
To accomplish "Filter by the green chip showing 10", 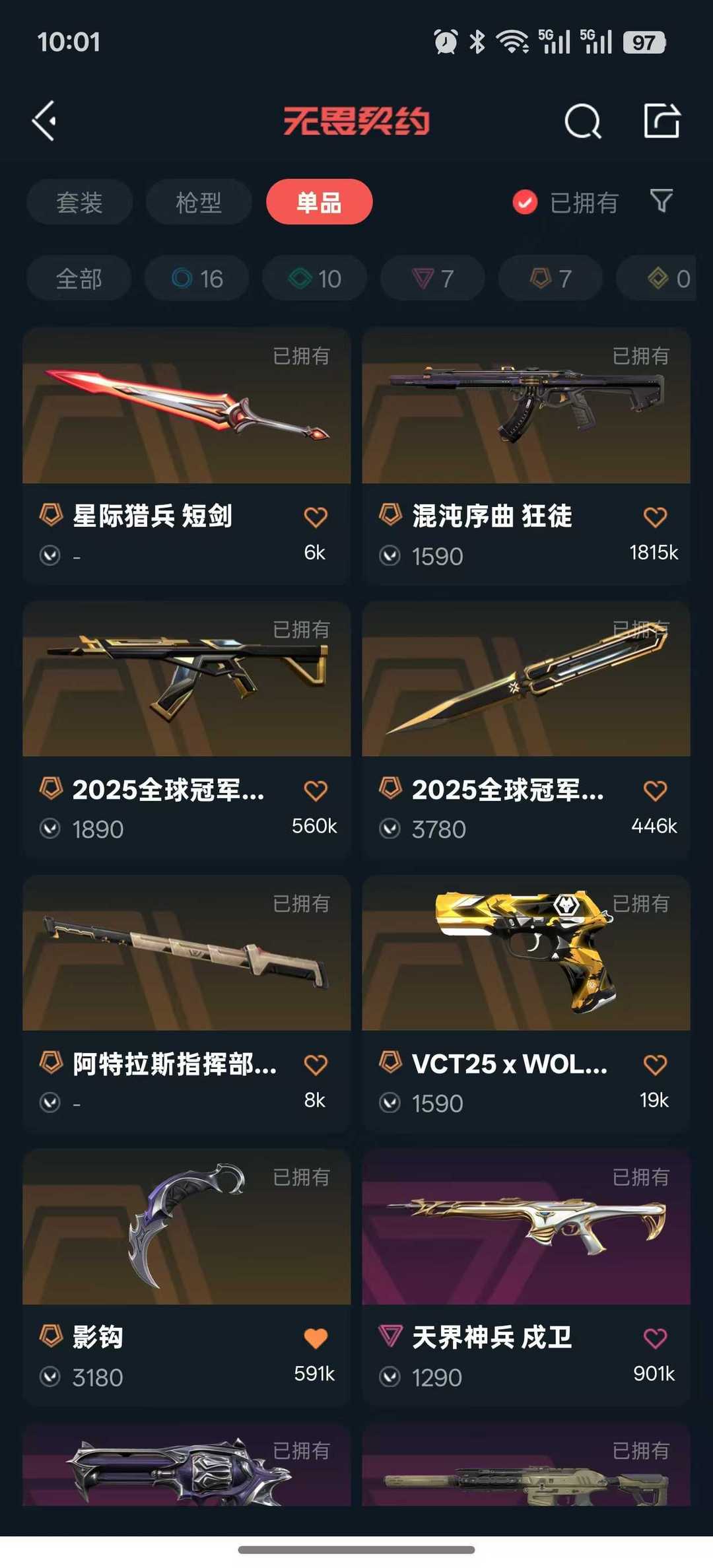I will coord(315,279).
